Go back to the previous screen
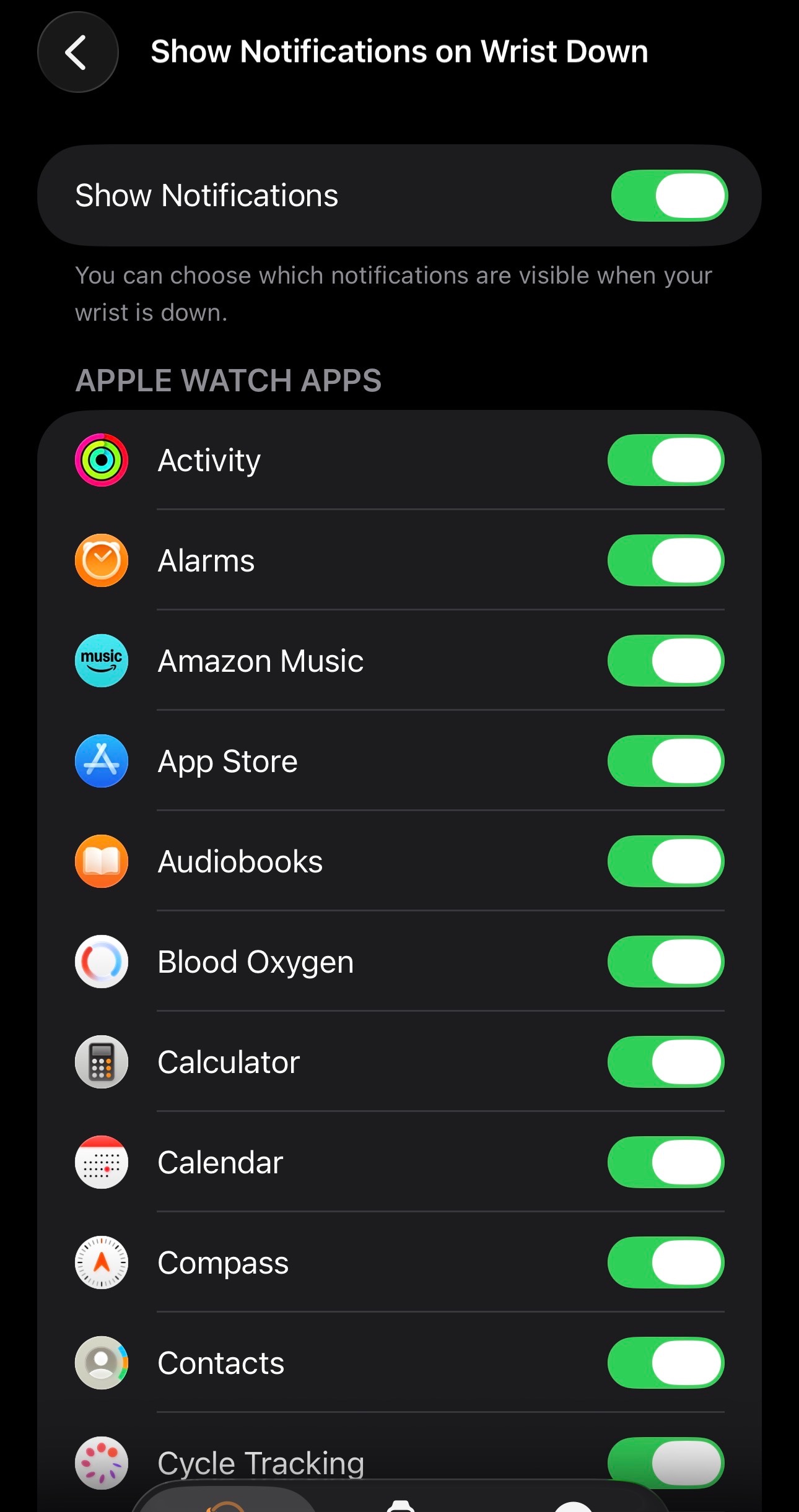Viewport: 799px width, 1512px height. click(x=77, y=52)
